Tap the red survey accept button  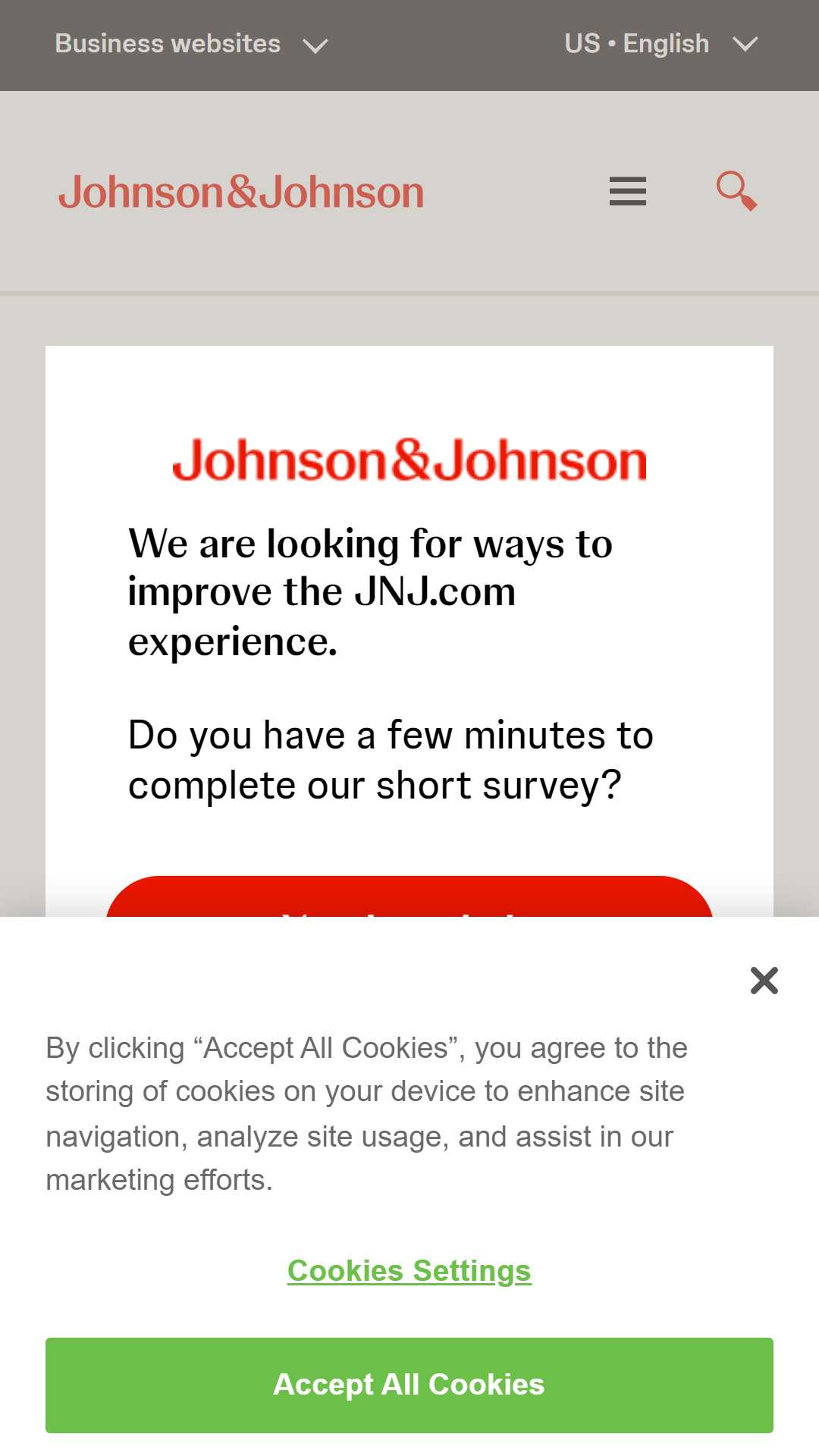point(409,897)
